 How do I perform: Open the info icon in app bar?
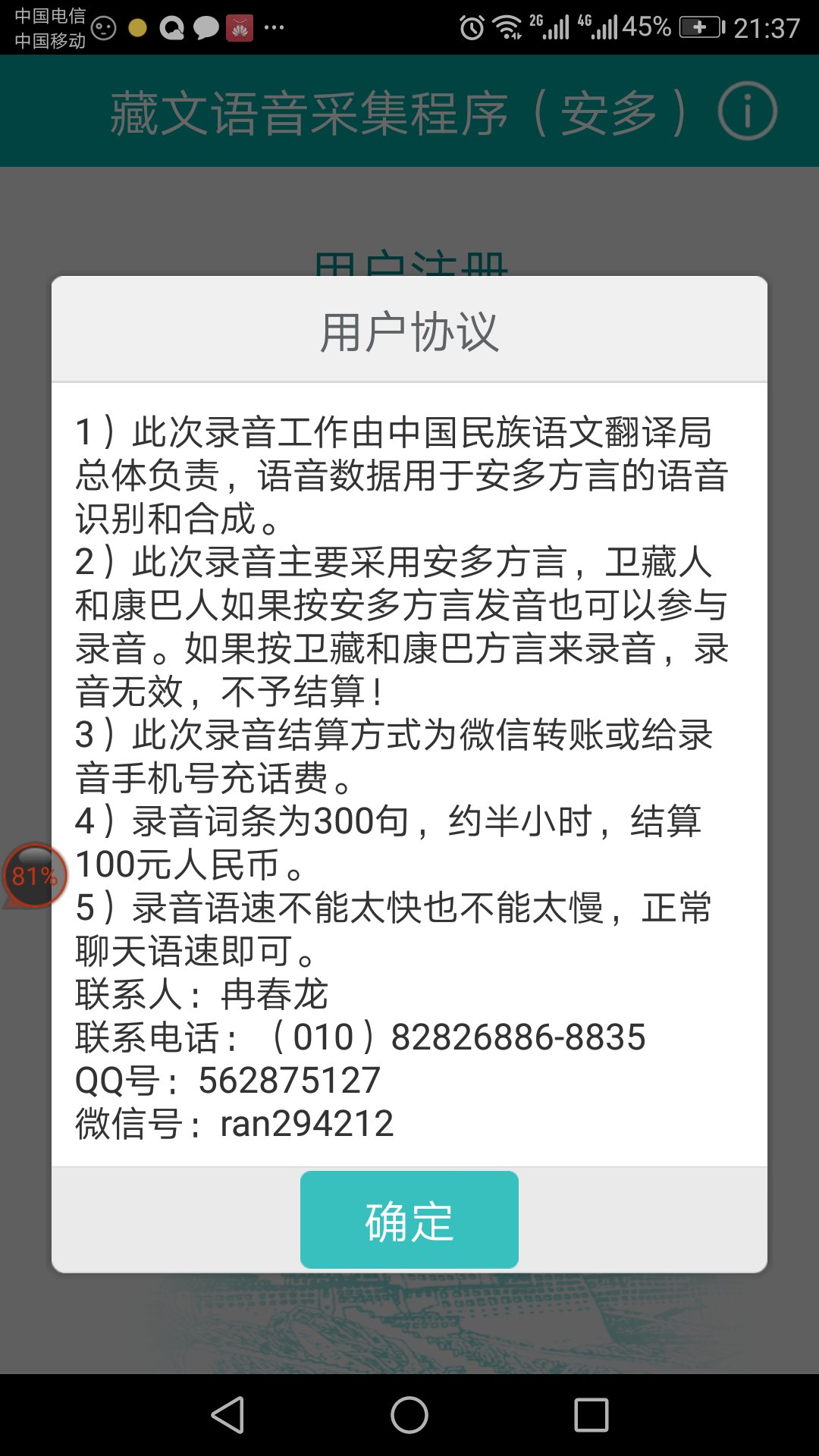747,111
